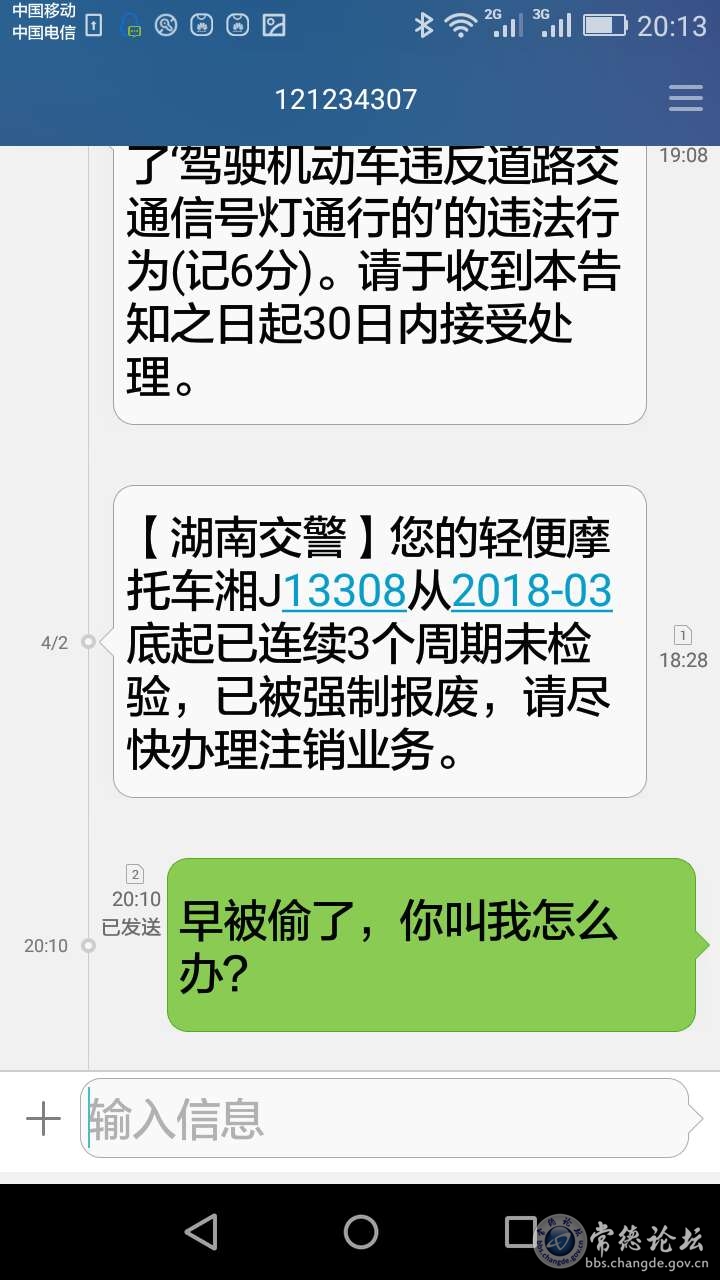Focus the 输入信息 message field
The image size is (720, 1280).
coord(384,1118)
